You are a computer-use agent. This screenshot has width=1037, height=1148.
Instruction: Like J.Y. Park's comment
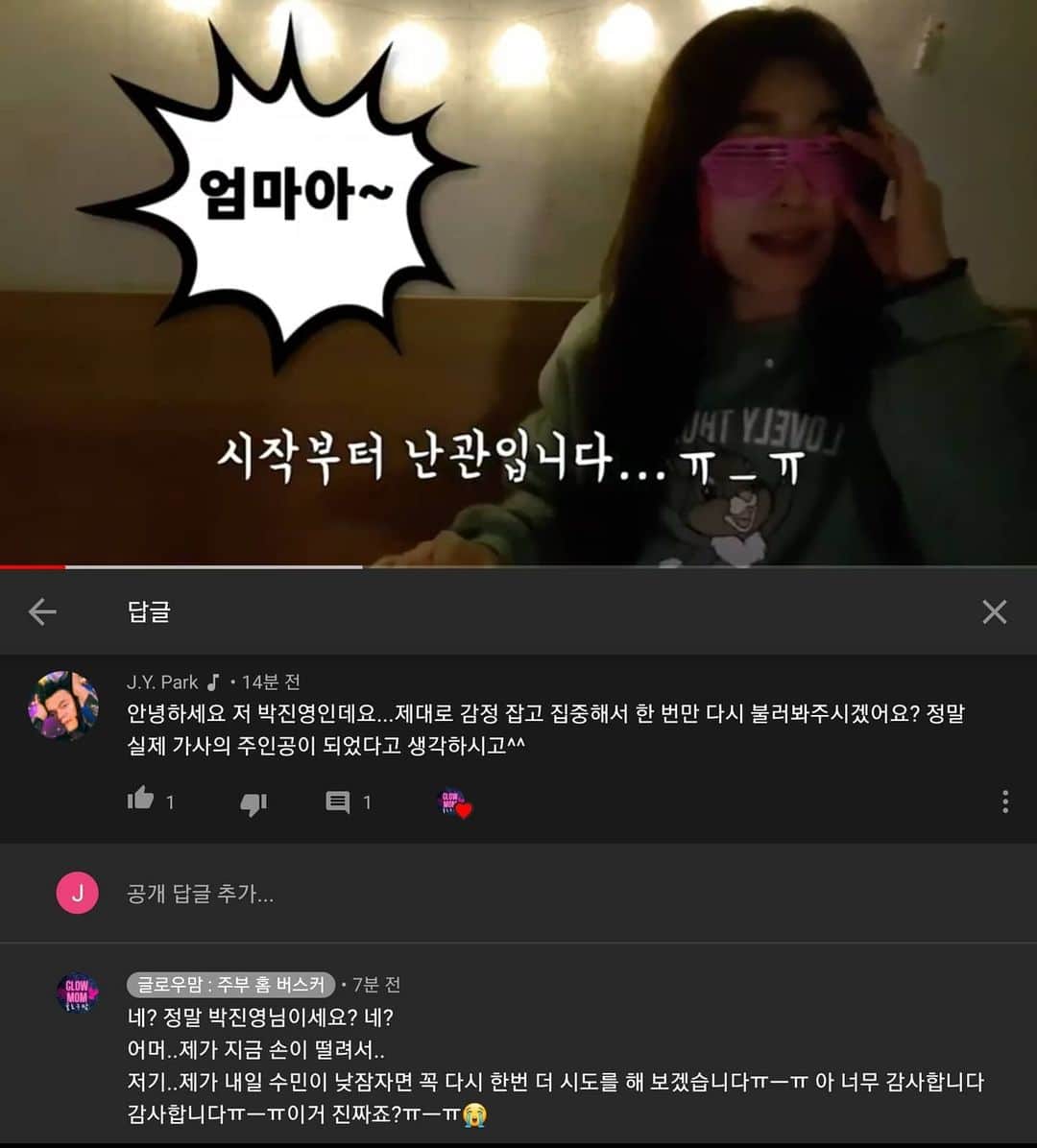point(141,800)
